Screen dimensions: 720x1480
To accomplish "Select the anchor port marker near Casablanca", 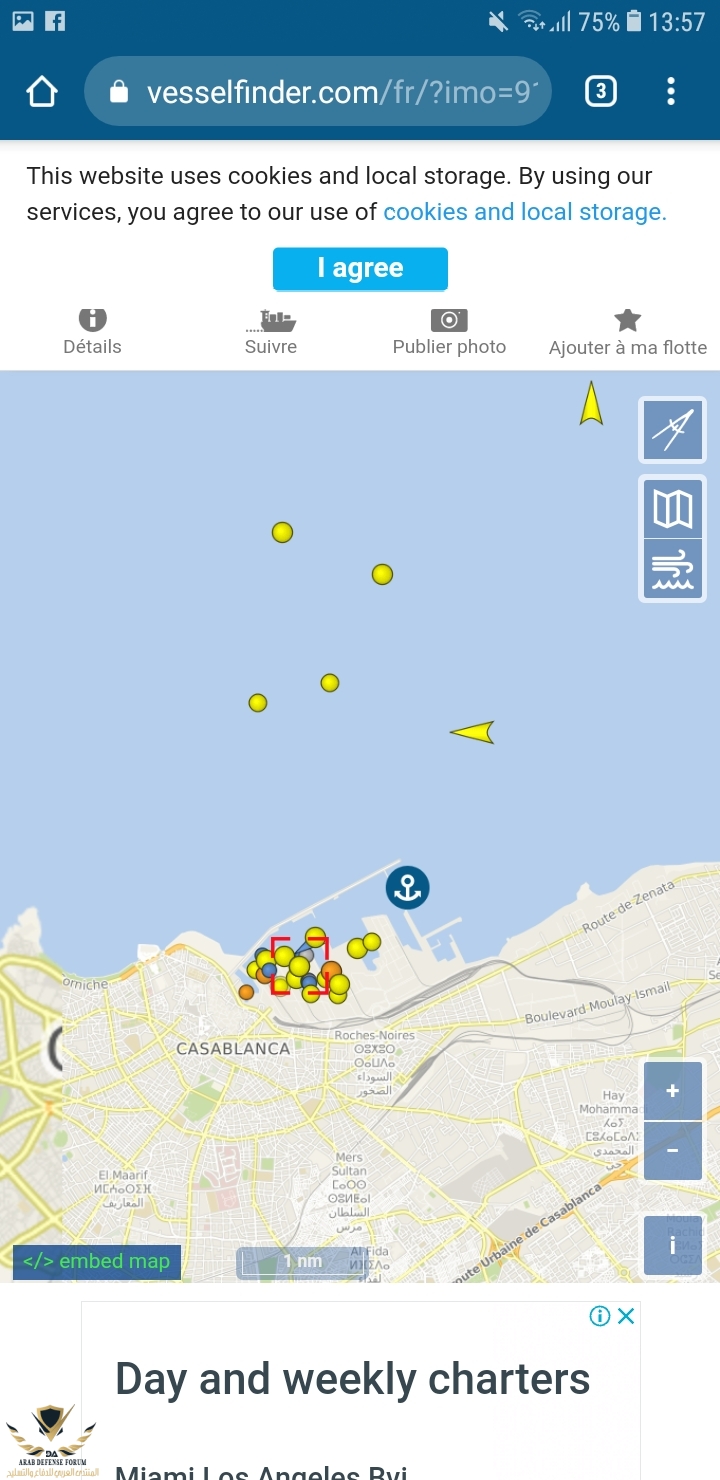I will [x=407, y=887].
